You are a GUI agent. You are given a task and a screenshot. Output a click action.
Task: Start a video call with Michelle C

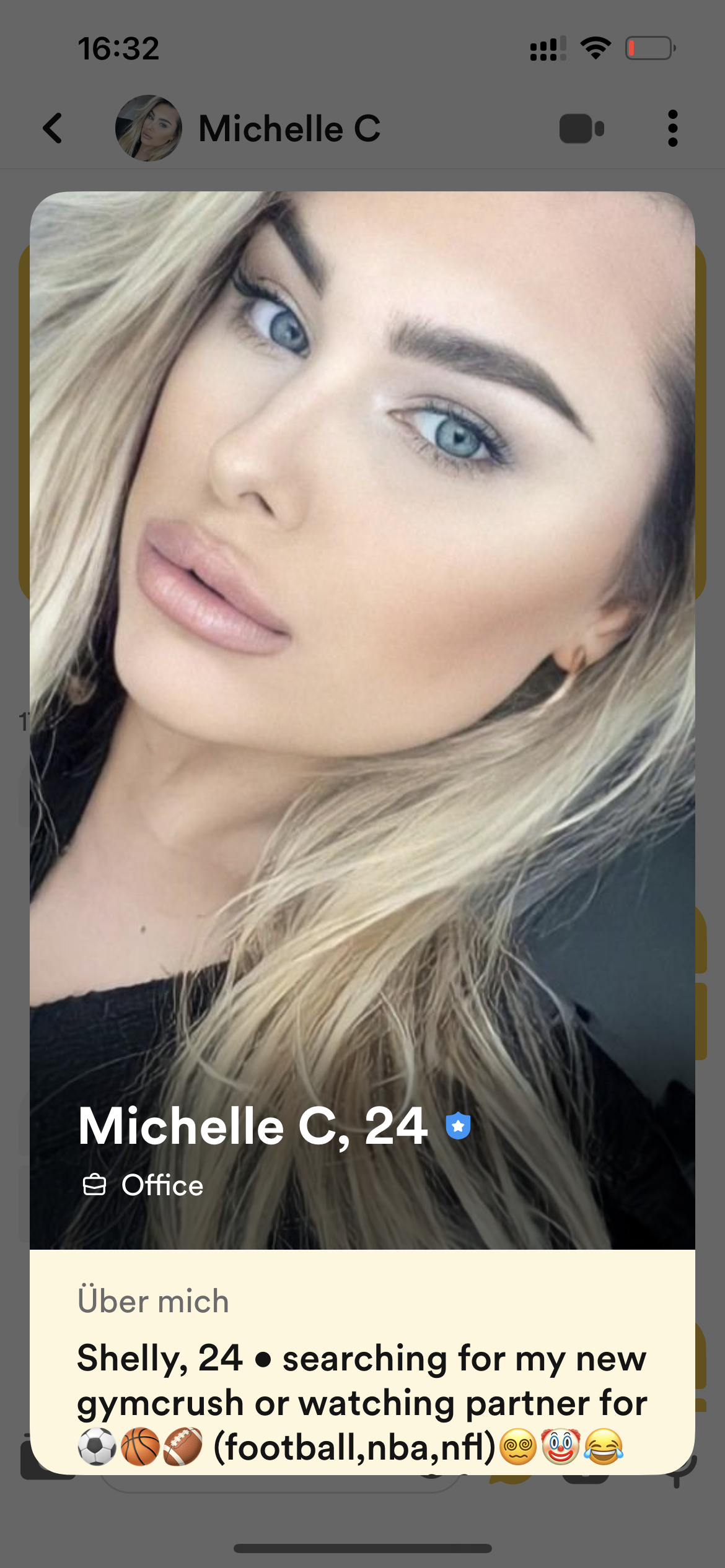(x=581, y=129)
